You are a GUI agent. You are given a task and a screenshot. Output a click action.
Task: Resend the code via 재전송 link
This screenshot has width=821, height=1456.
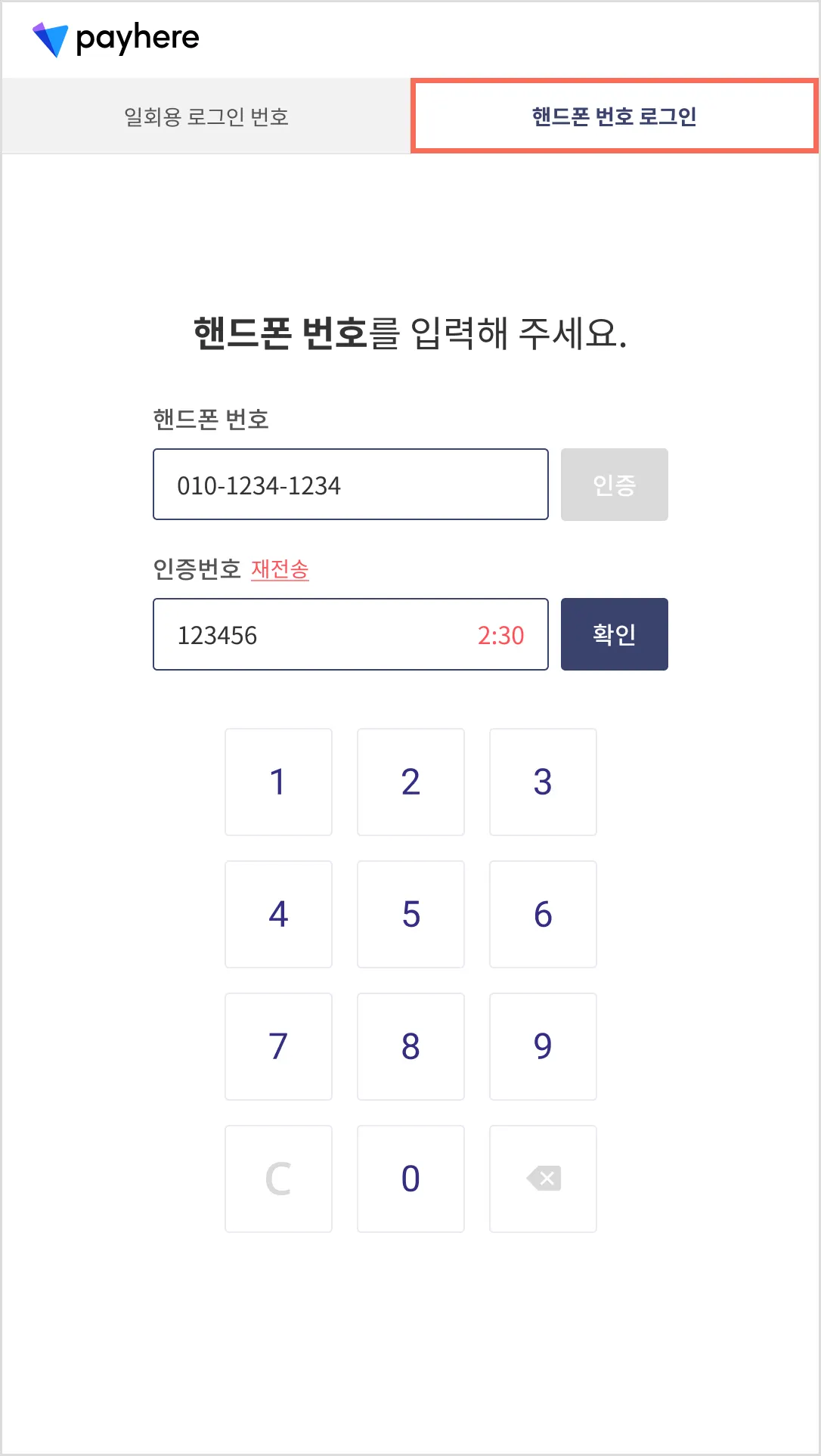click(x=280, y=568)
